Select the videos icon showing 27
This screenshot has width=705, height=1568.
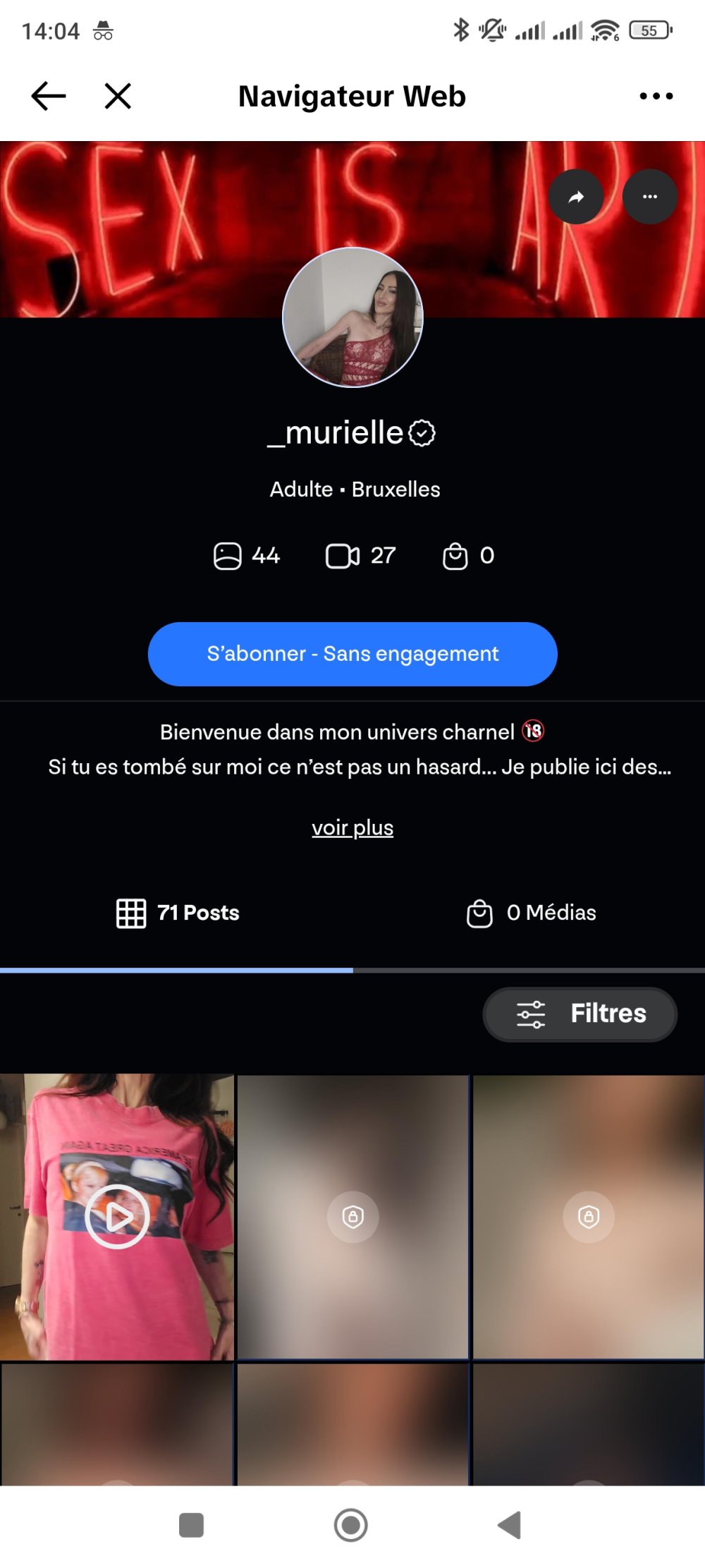coord(343,555)
